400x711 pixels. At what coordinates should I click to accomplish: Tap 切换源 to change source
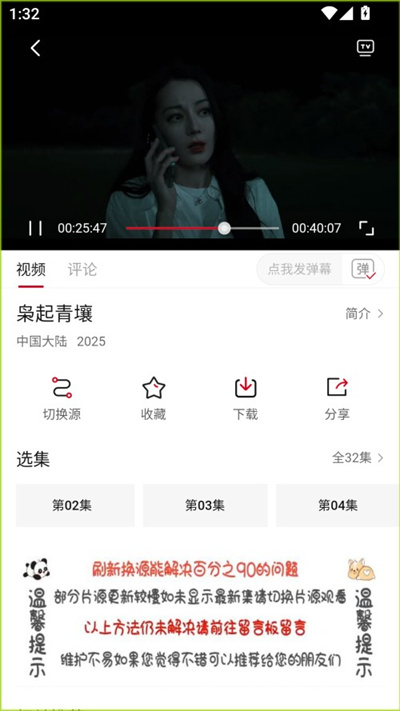tap(62, 399)
